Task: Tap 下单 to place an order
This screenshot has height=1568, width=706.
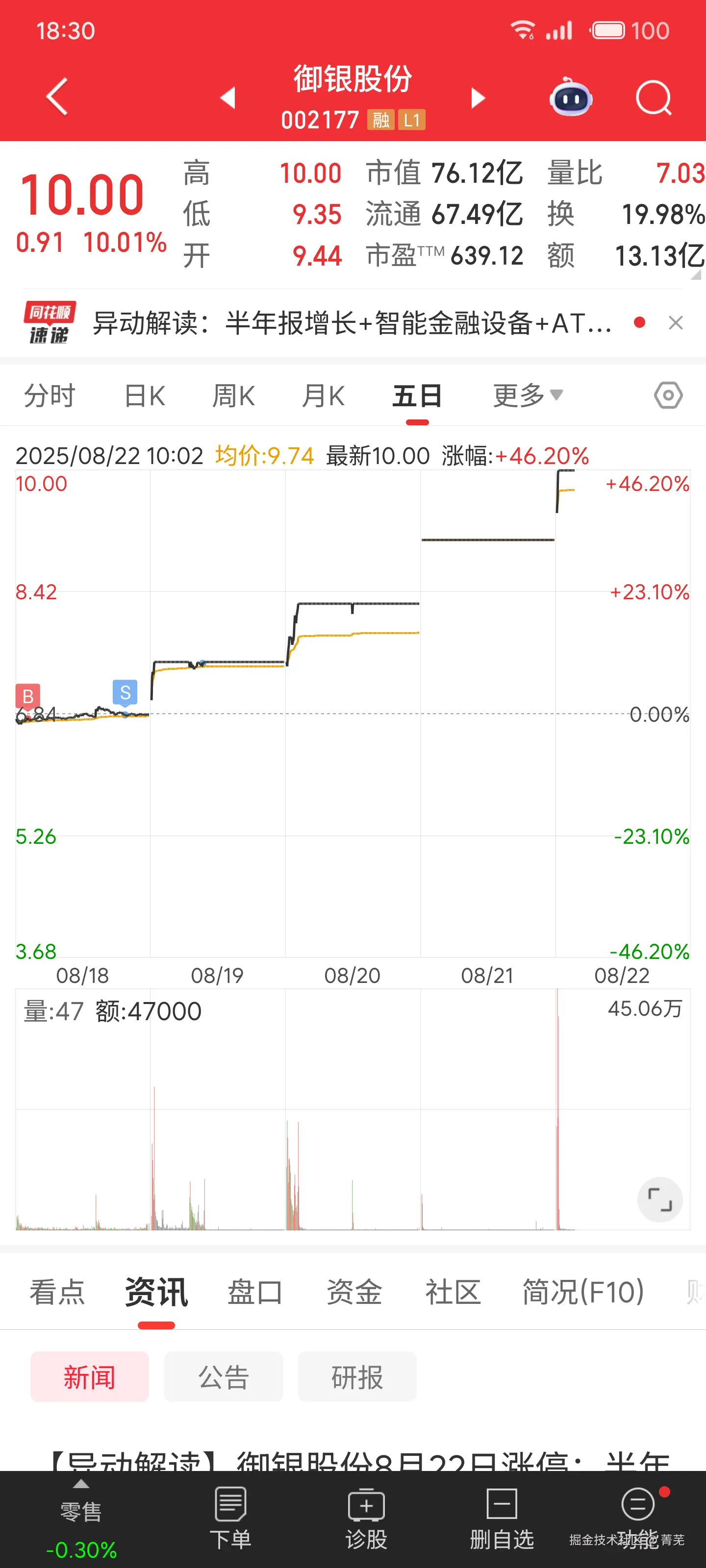Action: [x=230, y=1519]
